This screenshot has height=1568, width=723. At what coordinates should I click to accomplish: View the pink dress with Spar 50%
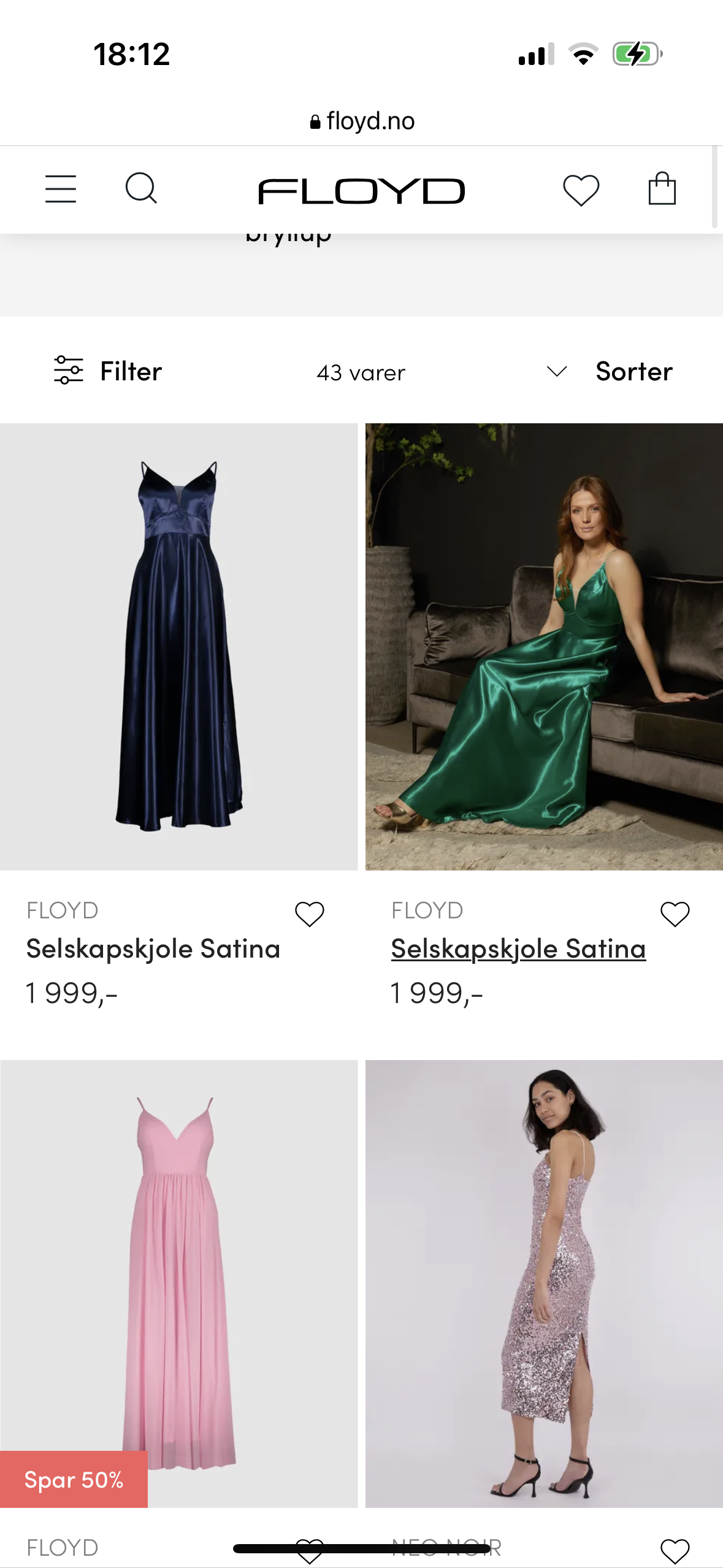pos(178,1282)
